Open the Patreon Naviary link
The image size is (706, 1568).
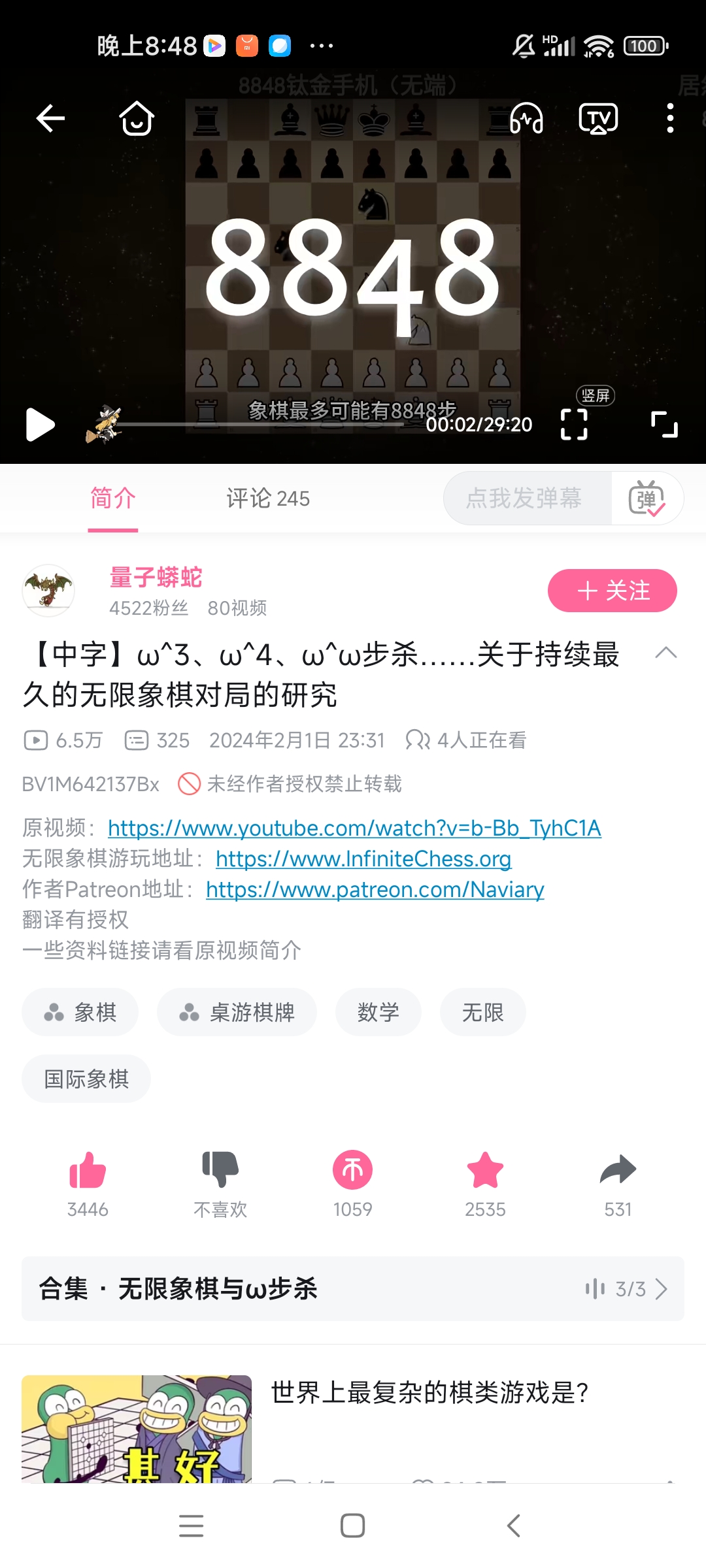tap(375, 889)
